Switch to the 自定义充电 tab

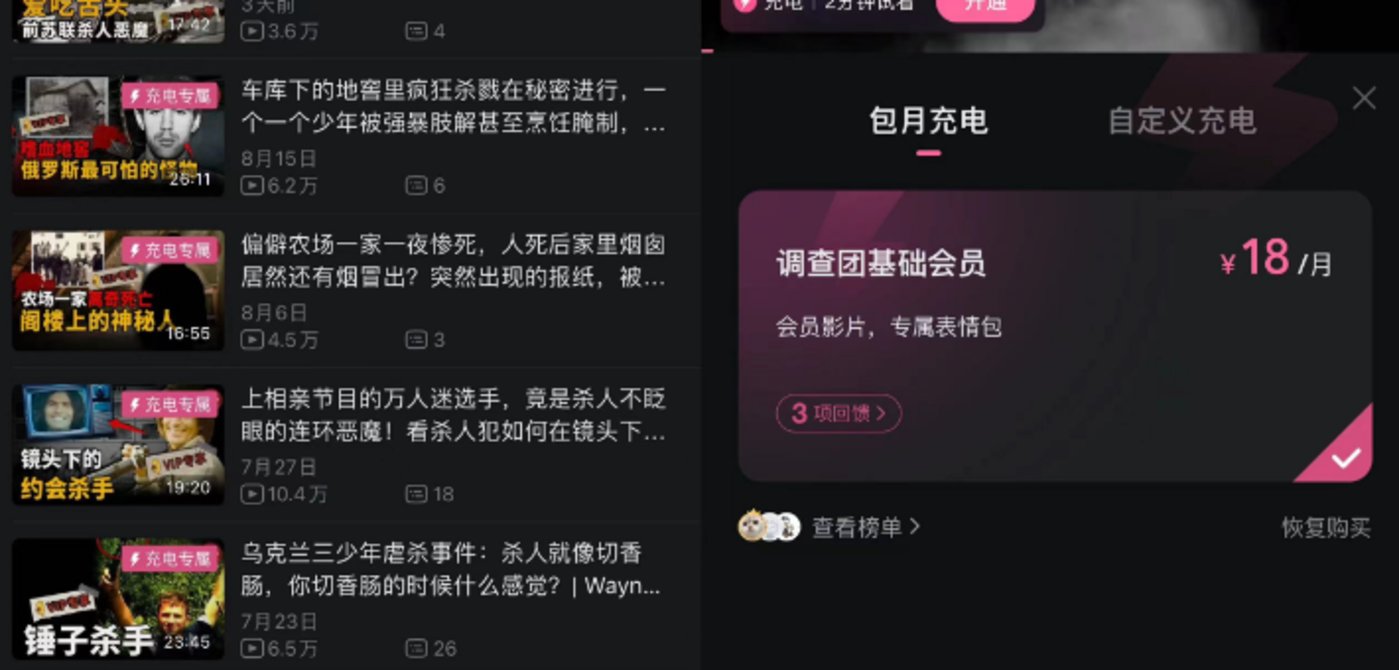(1181, 121)
